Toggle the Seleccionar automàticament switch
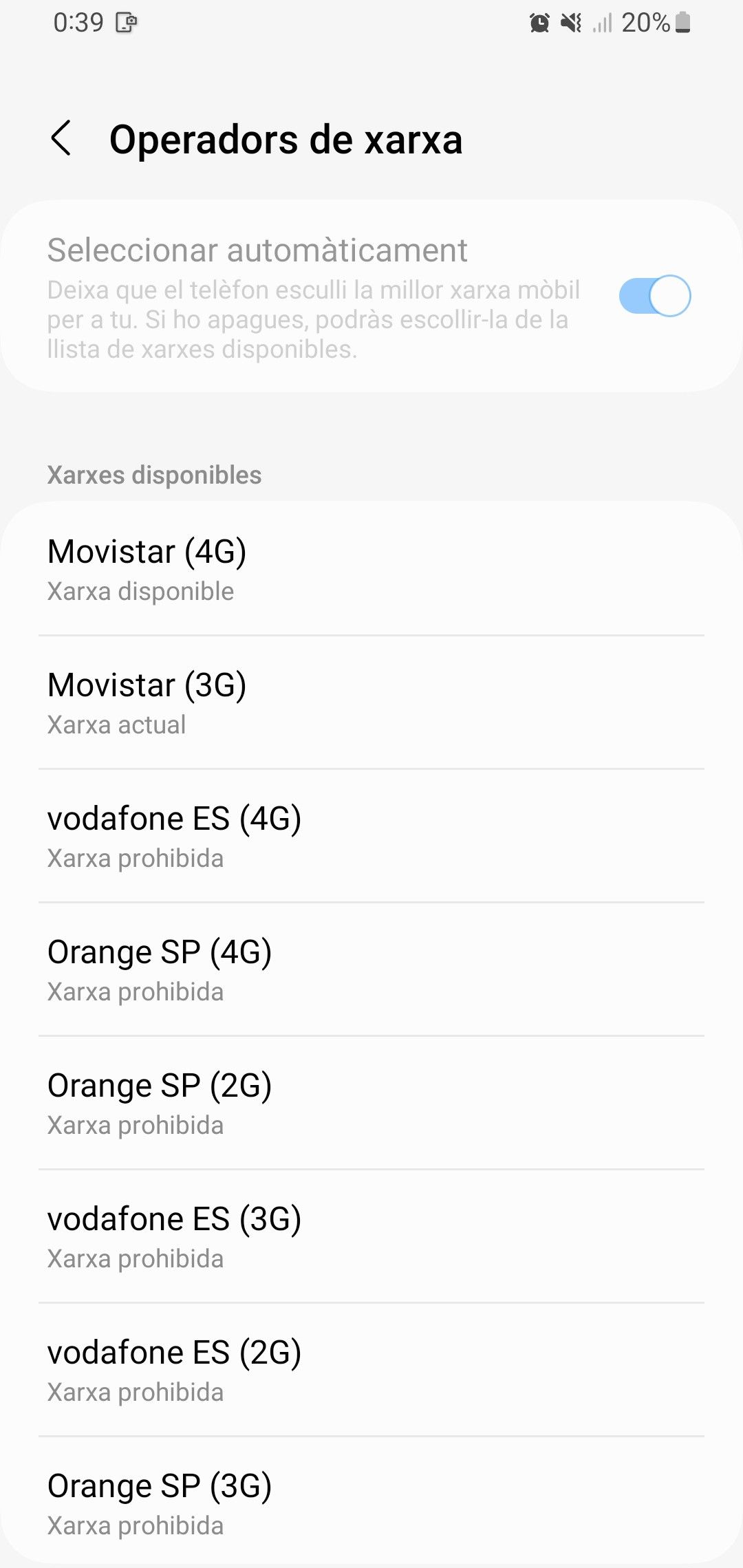The height and width of the screenshot is (1568, 743). pos(654,296)
